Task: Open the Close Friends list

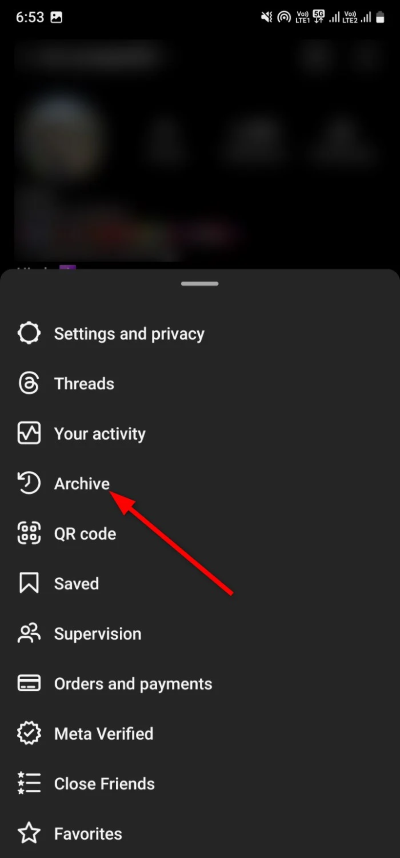Action: pyautogui.click(x=200, y=784)
